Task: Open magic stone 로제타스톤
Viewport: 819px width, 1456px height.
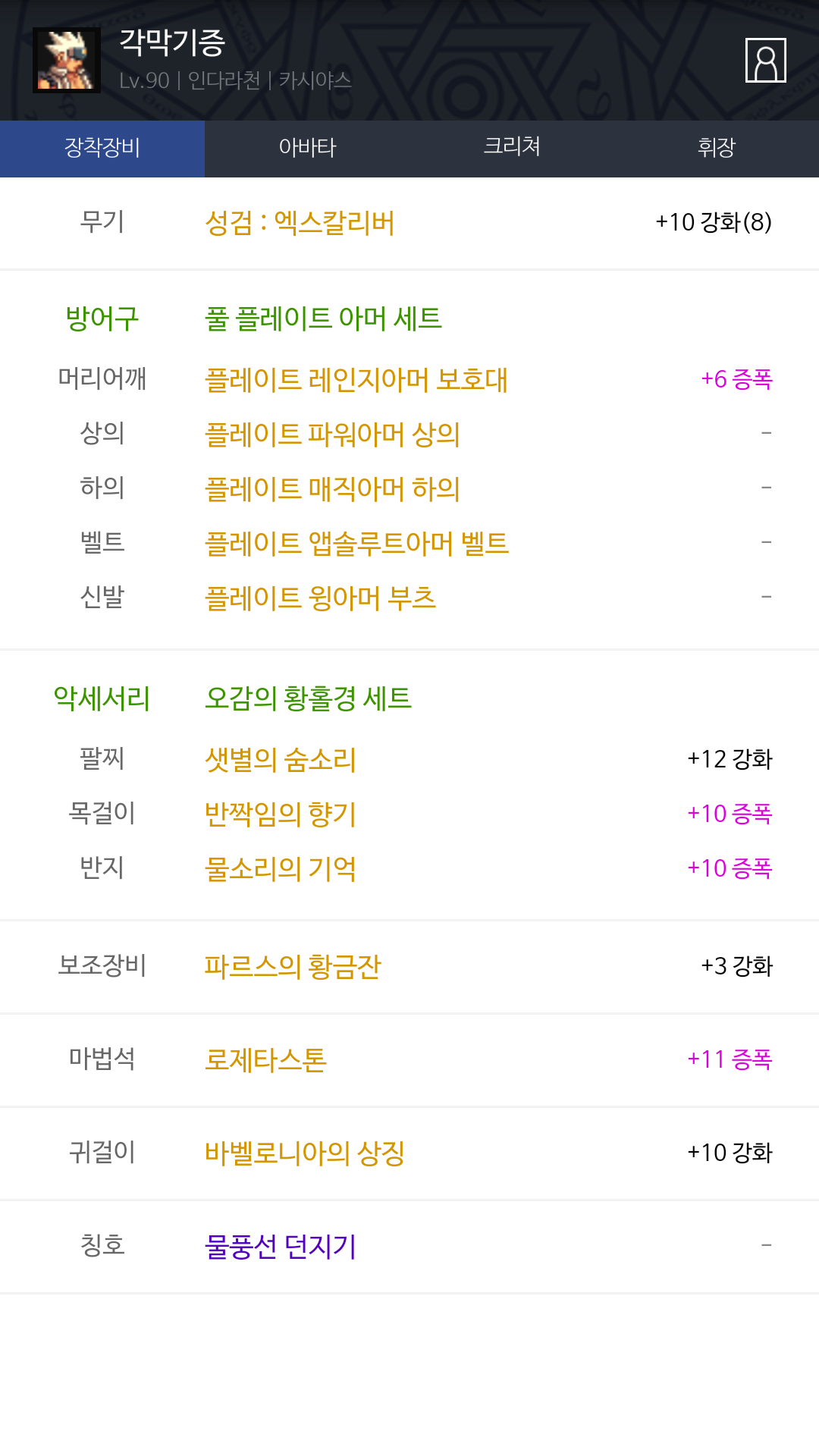Action: (x=265, y=1059)
